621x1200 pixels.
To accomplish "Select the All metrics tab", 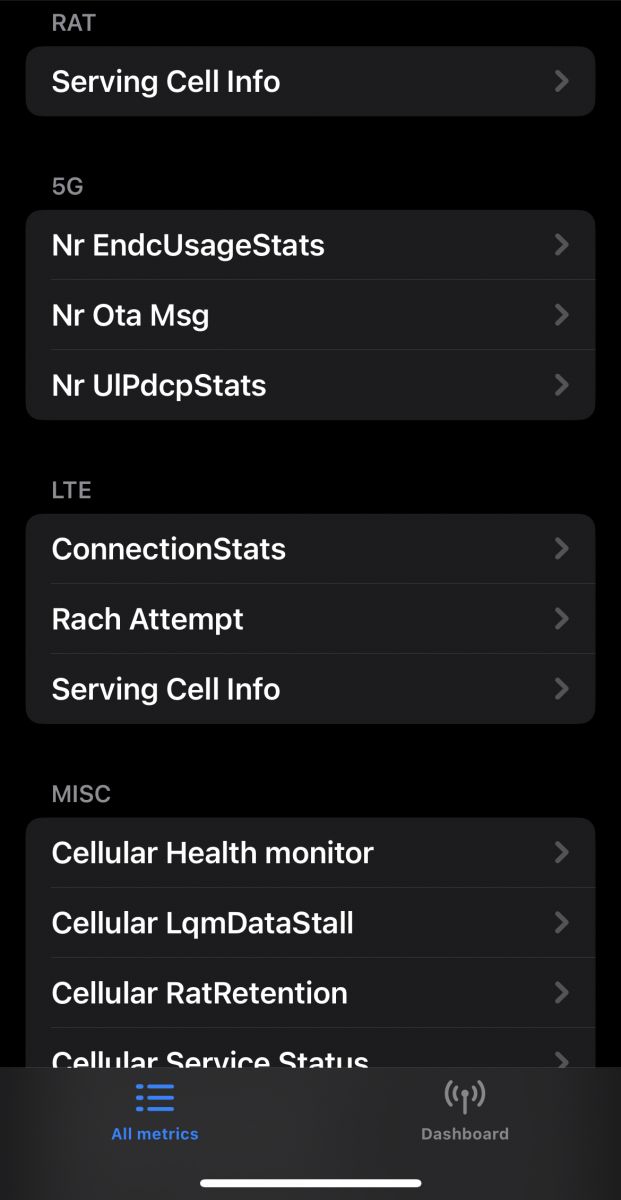I will tap(155, 1110).
